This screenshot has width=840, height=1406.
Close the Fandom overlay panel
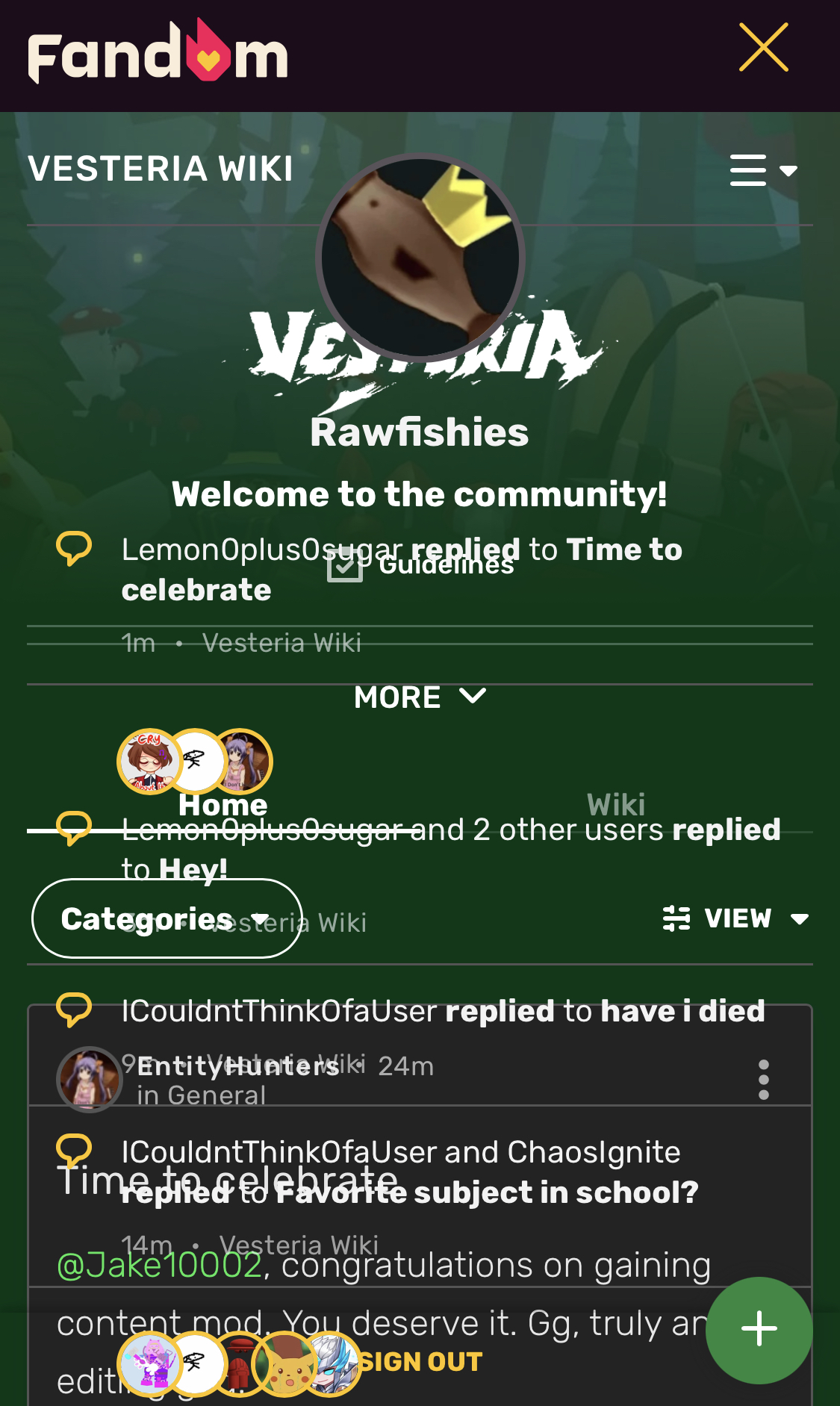763,48
